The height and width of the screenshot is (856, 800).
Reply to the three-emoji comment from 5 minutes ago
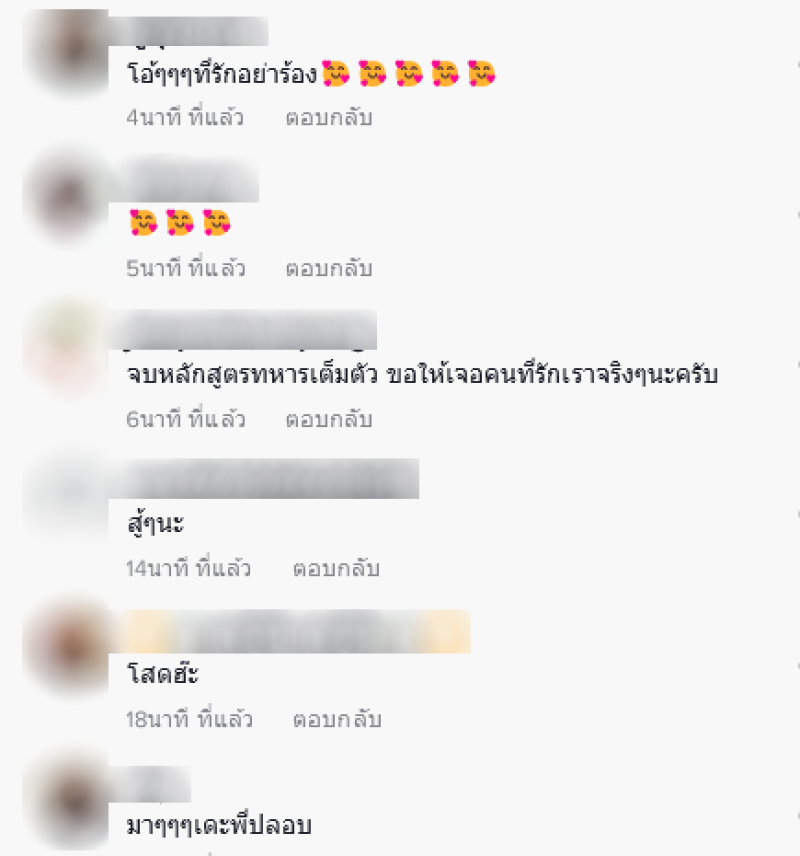click(x=328, y=269)
